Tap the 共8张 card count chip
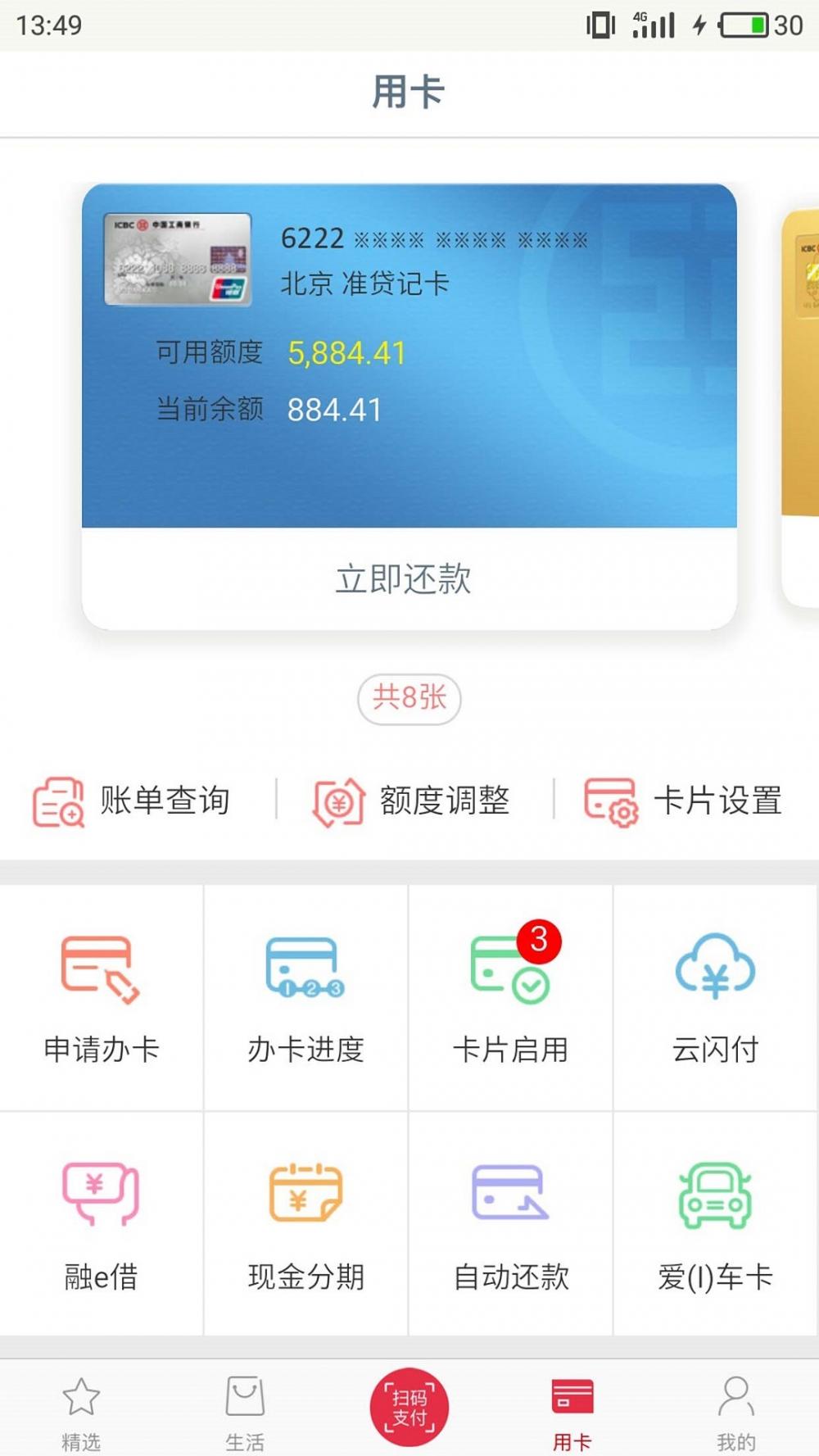The image size is (819, 1456). [409, 698]
